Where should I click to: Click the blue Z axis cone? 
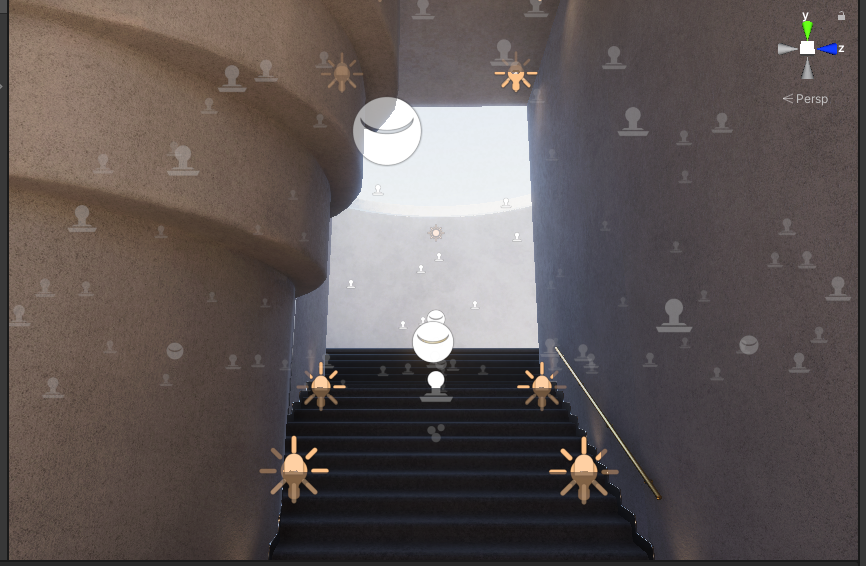[x=827, y=49]
